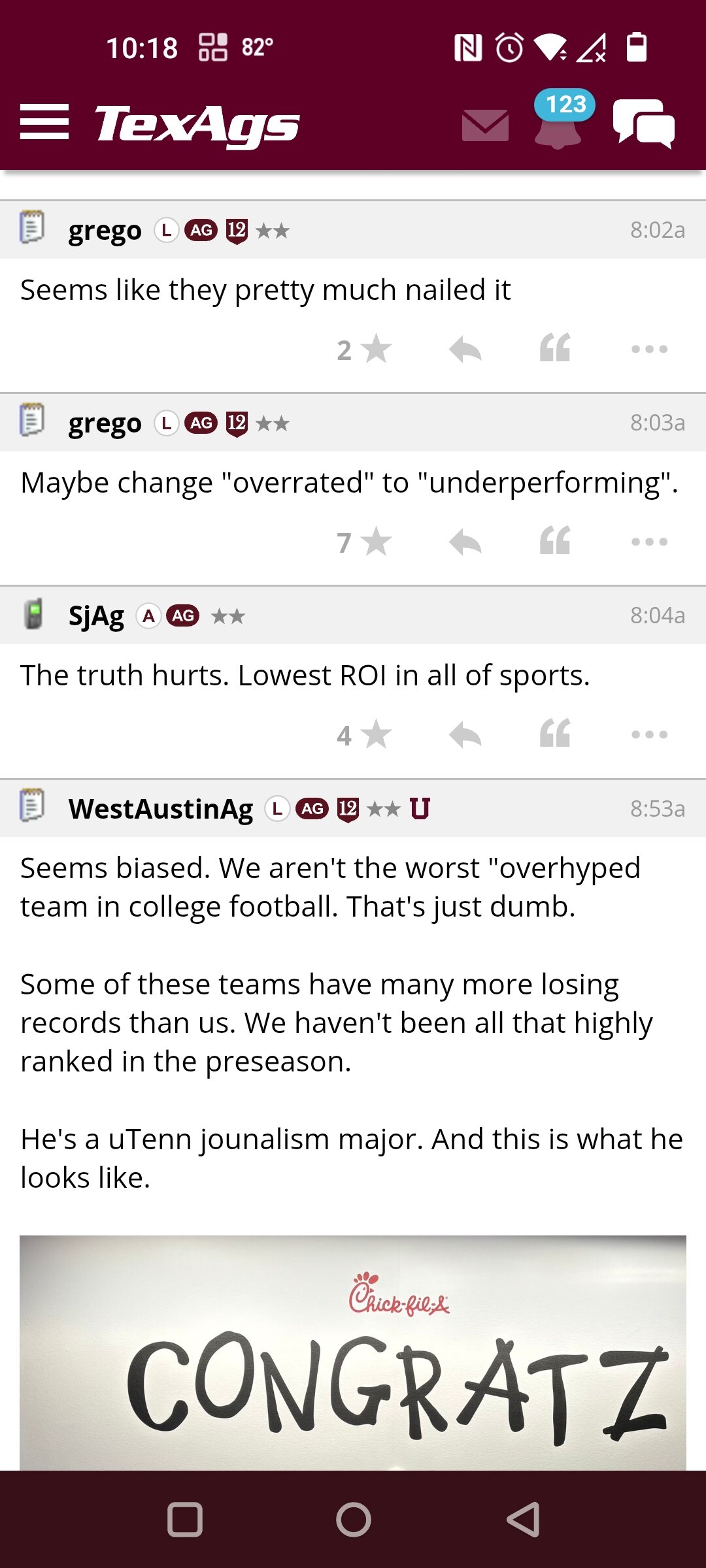Reply to grego's 8:03a post
Image resolution: width=706 pixels, height=1568 pixels.
(x=465, y=542)
